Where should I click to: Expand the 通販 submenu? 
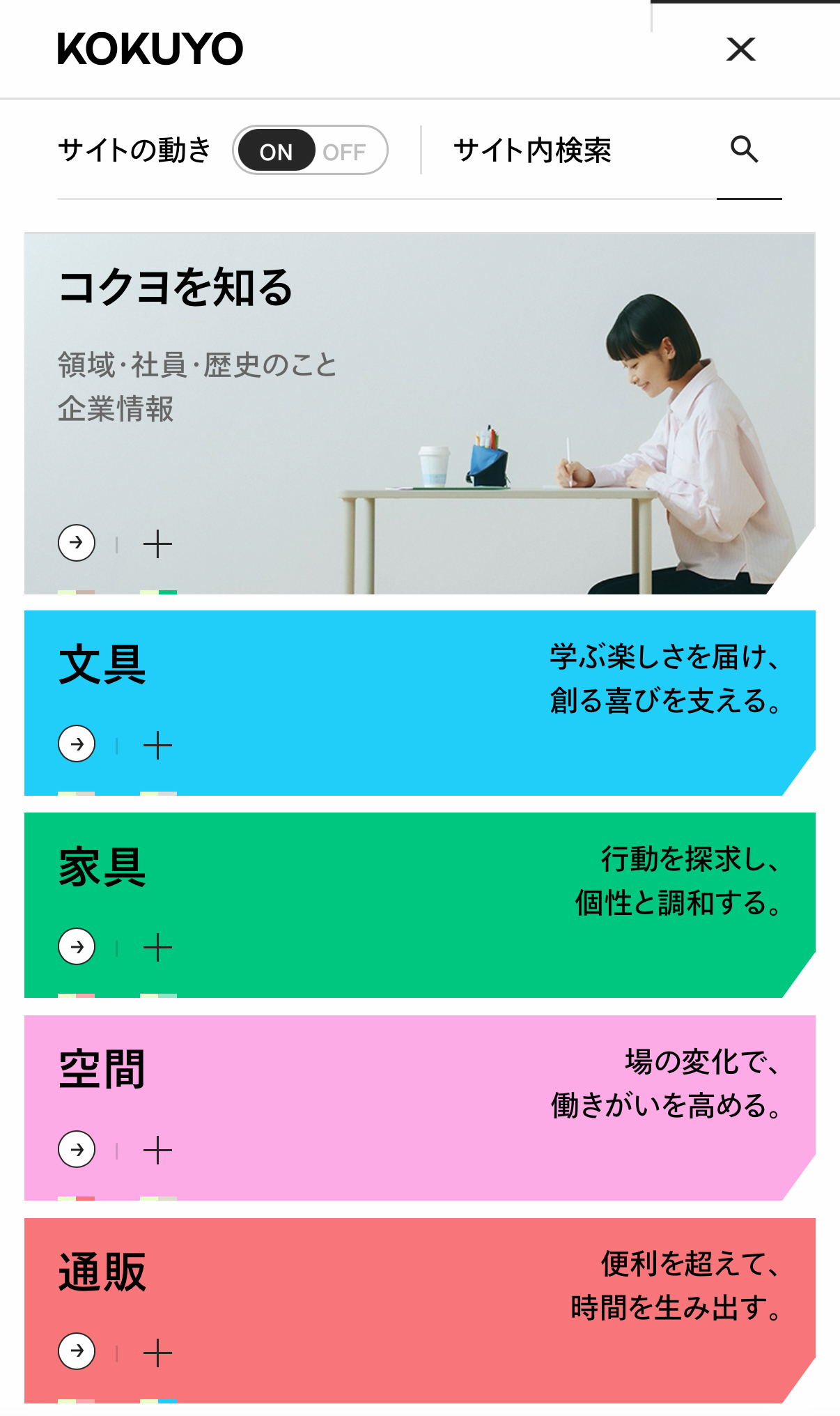coord(157,1352)
